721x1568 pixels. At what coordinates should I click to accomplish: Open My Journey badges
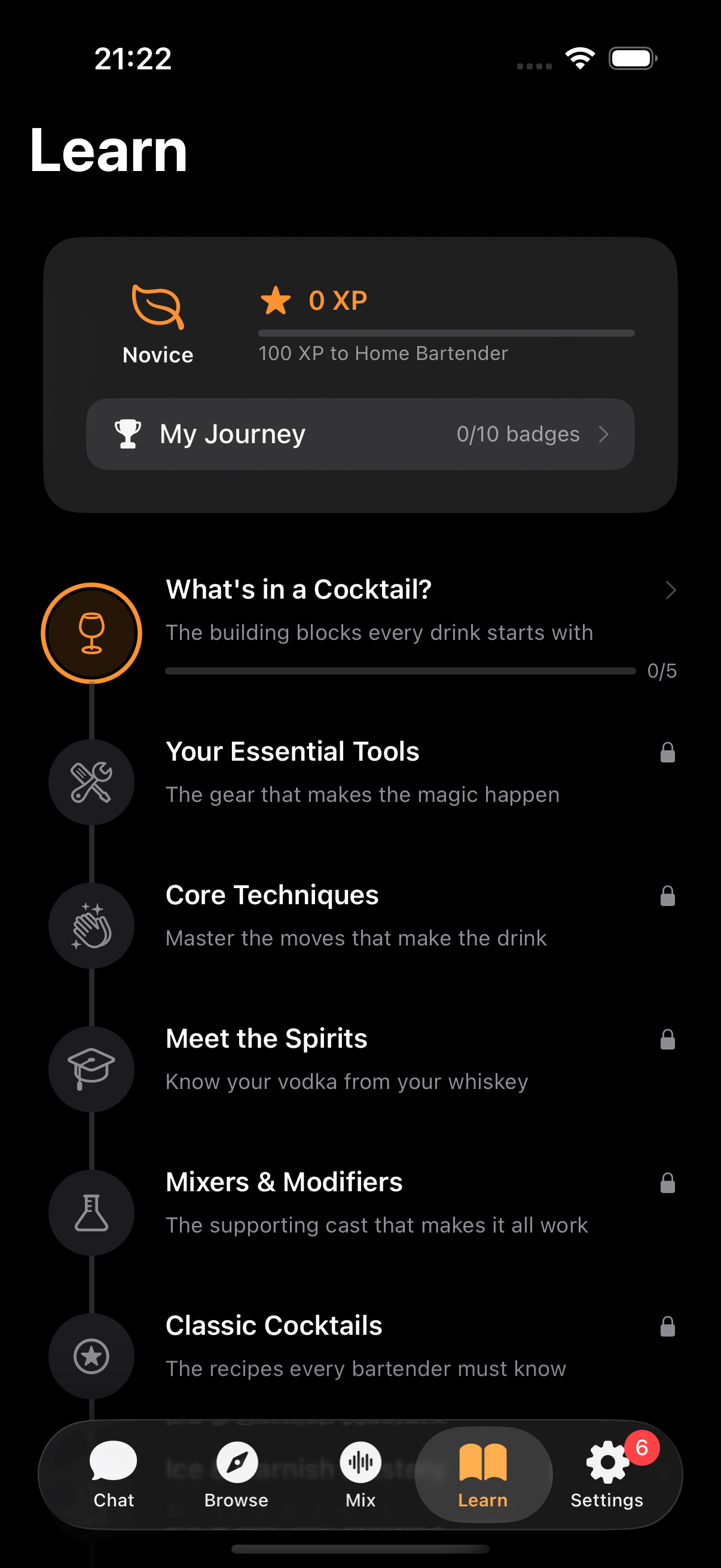(360, 434)
